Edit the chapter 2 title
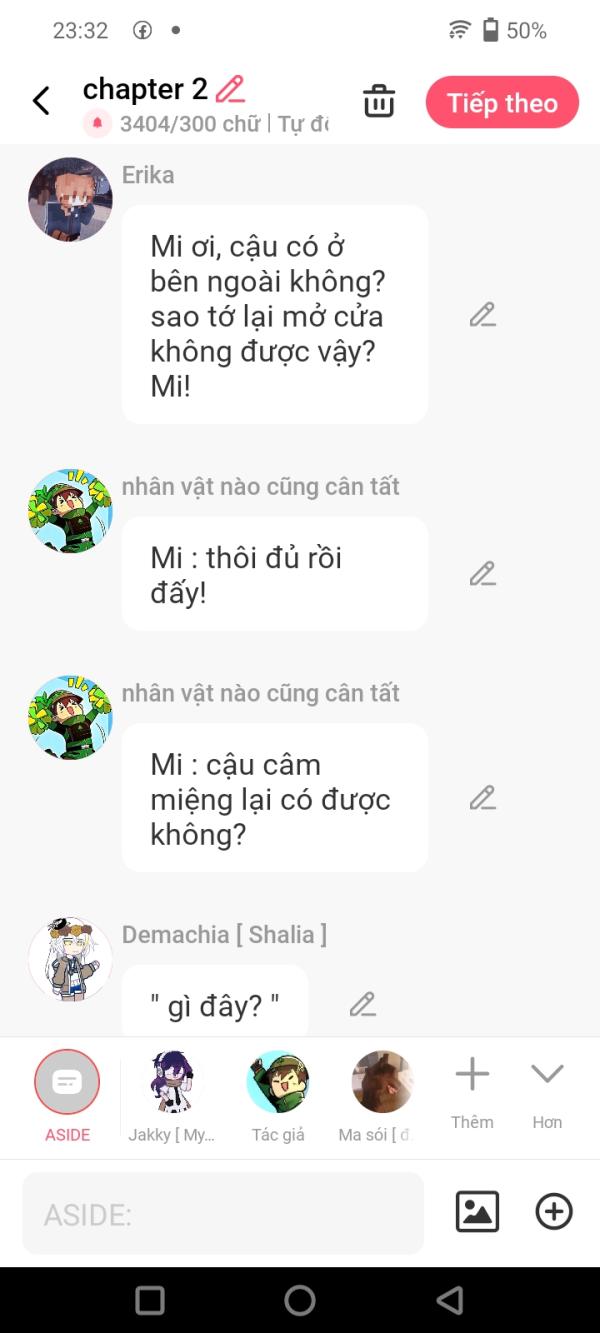This screenshot has width=600, height=1333. click(x=230, y=89)
